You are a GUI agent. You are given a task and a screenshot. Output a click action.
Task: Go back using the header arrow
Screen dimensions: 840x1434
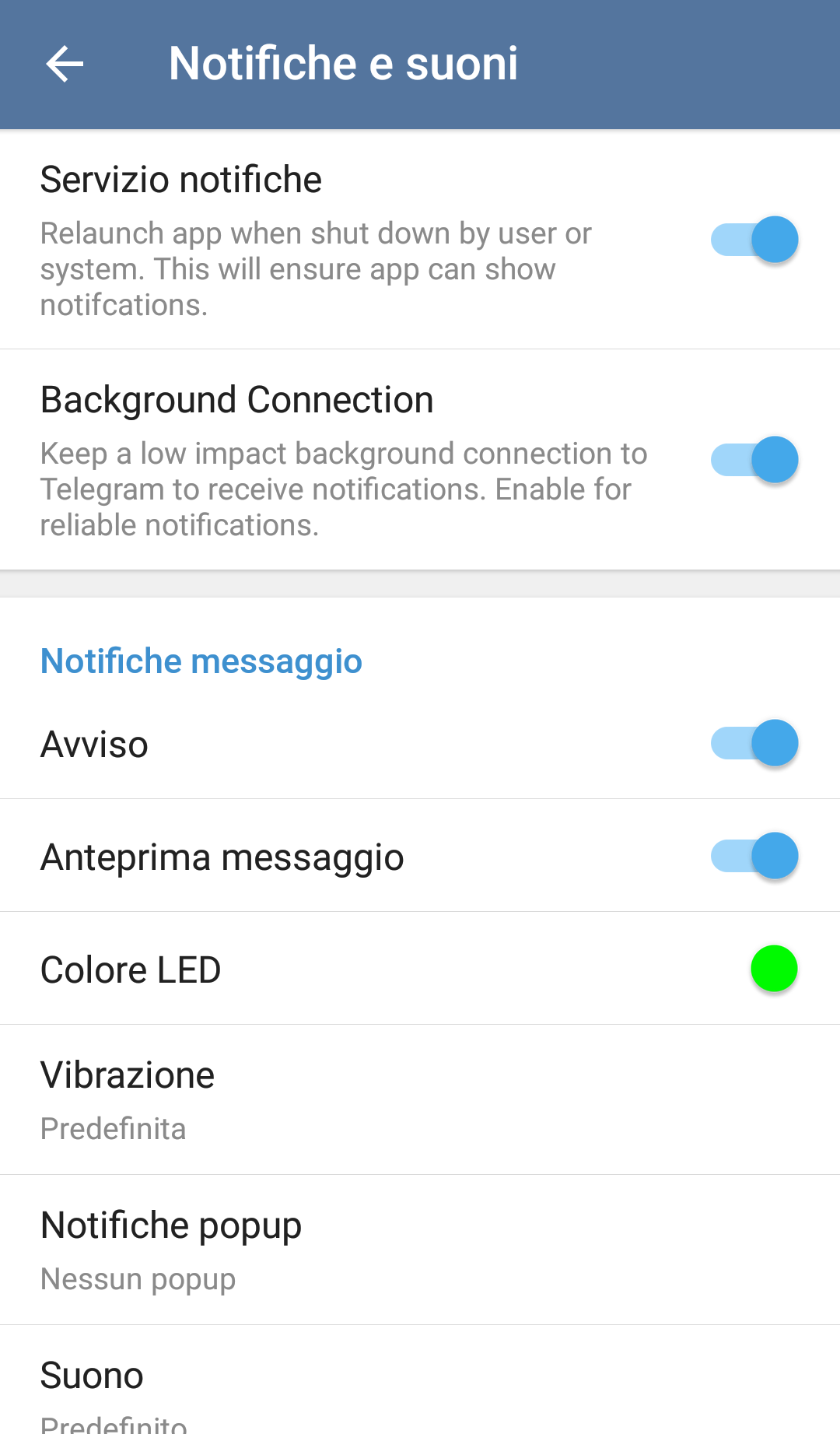click(65, 64)
